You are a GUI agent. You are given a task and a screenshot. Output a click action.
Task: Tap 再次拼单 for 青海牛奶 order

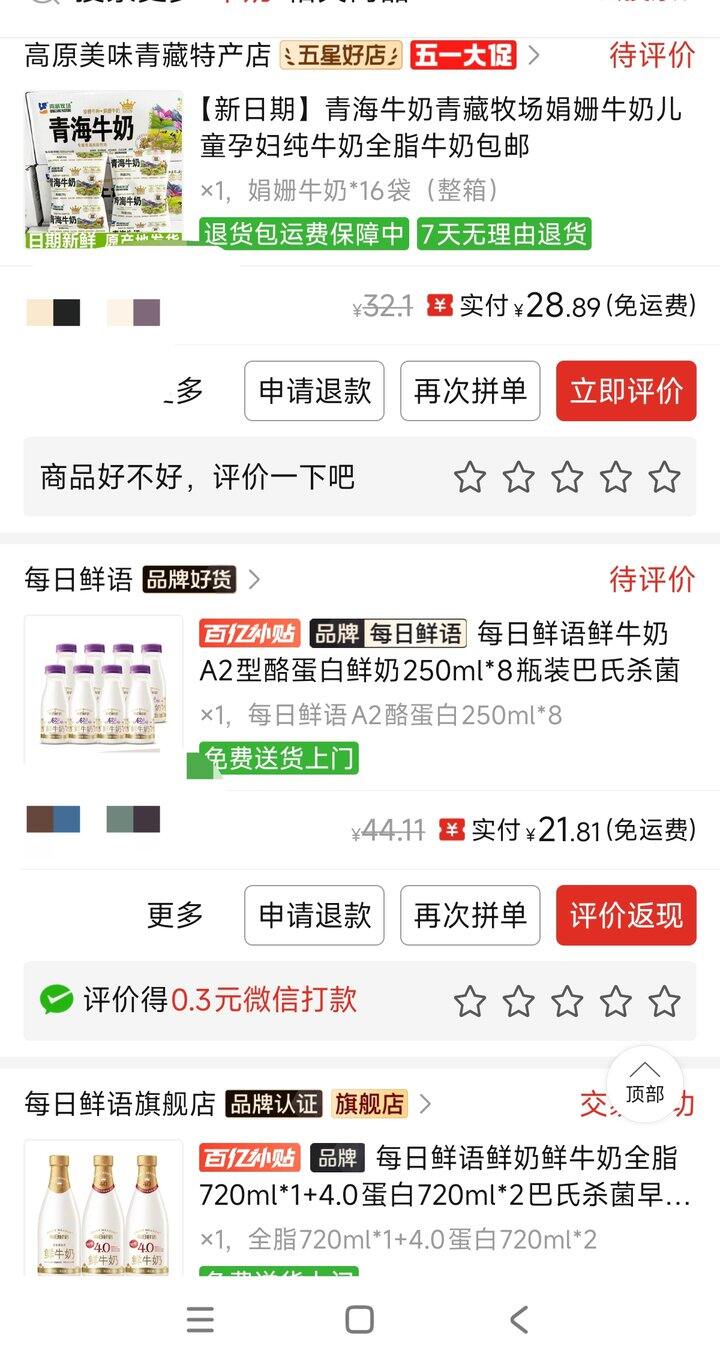pos(470,391)
